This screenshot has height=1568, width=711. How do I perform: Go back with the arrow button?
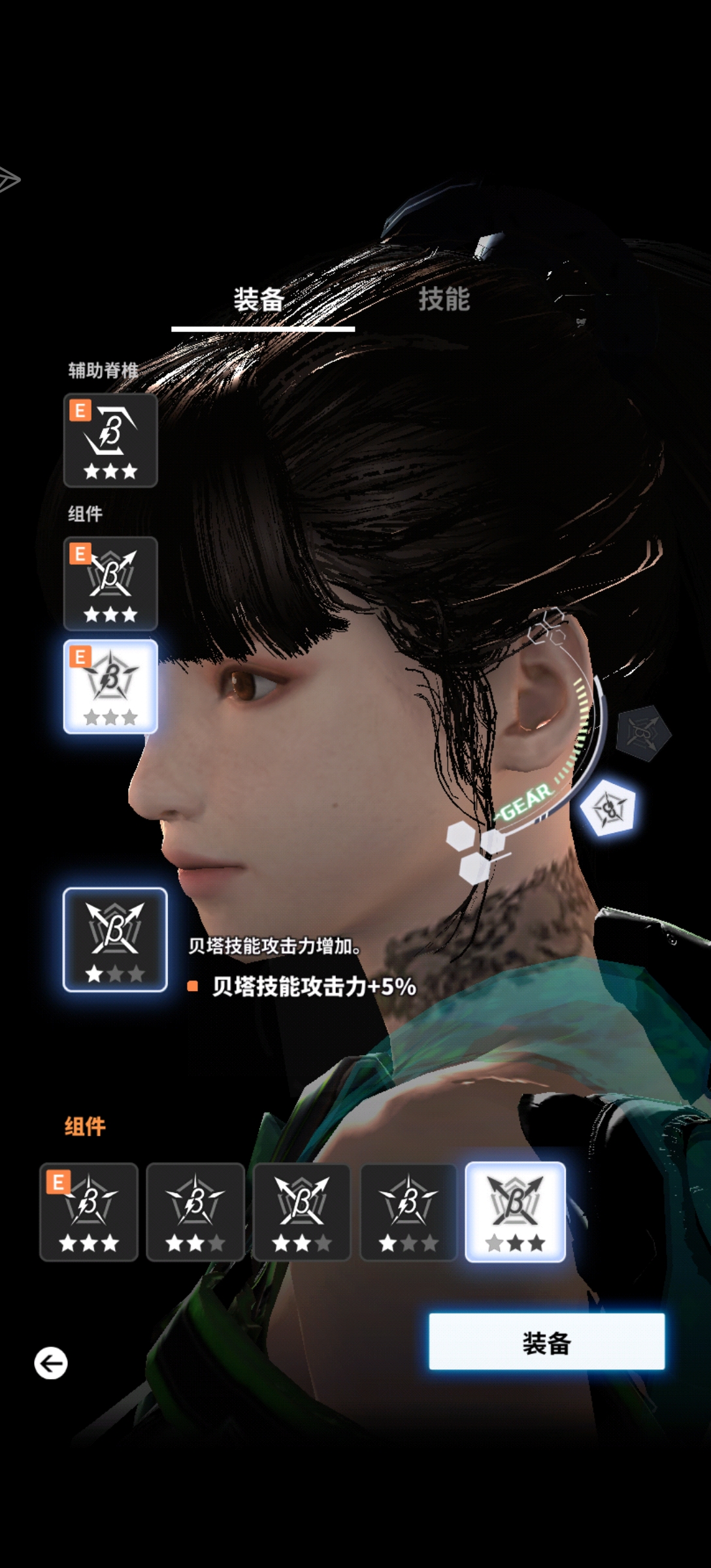(x=51, y=1363)
